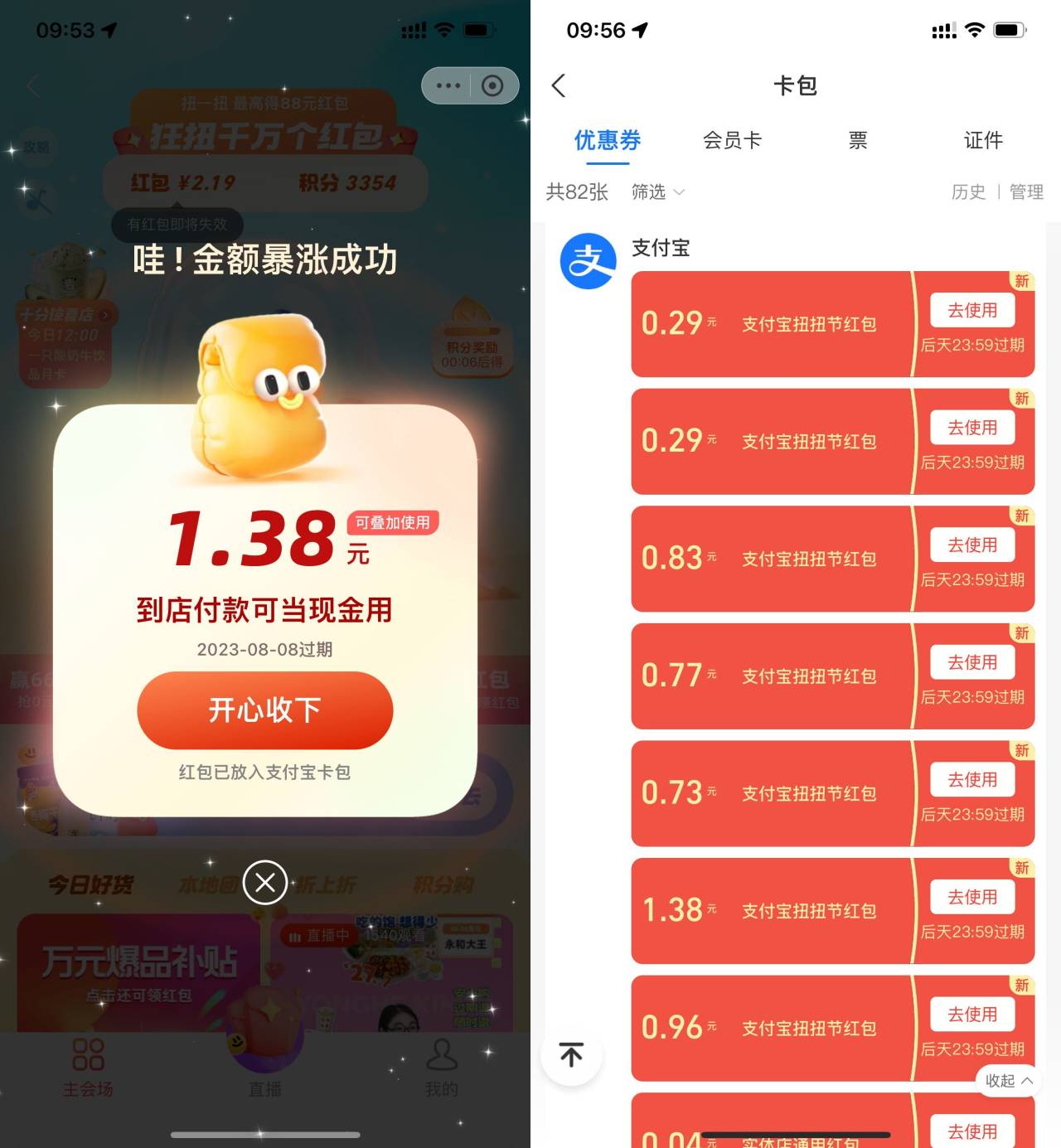
Task: Use the 0.73 元 red packet via 去使用
Action: [972, 780]
